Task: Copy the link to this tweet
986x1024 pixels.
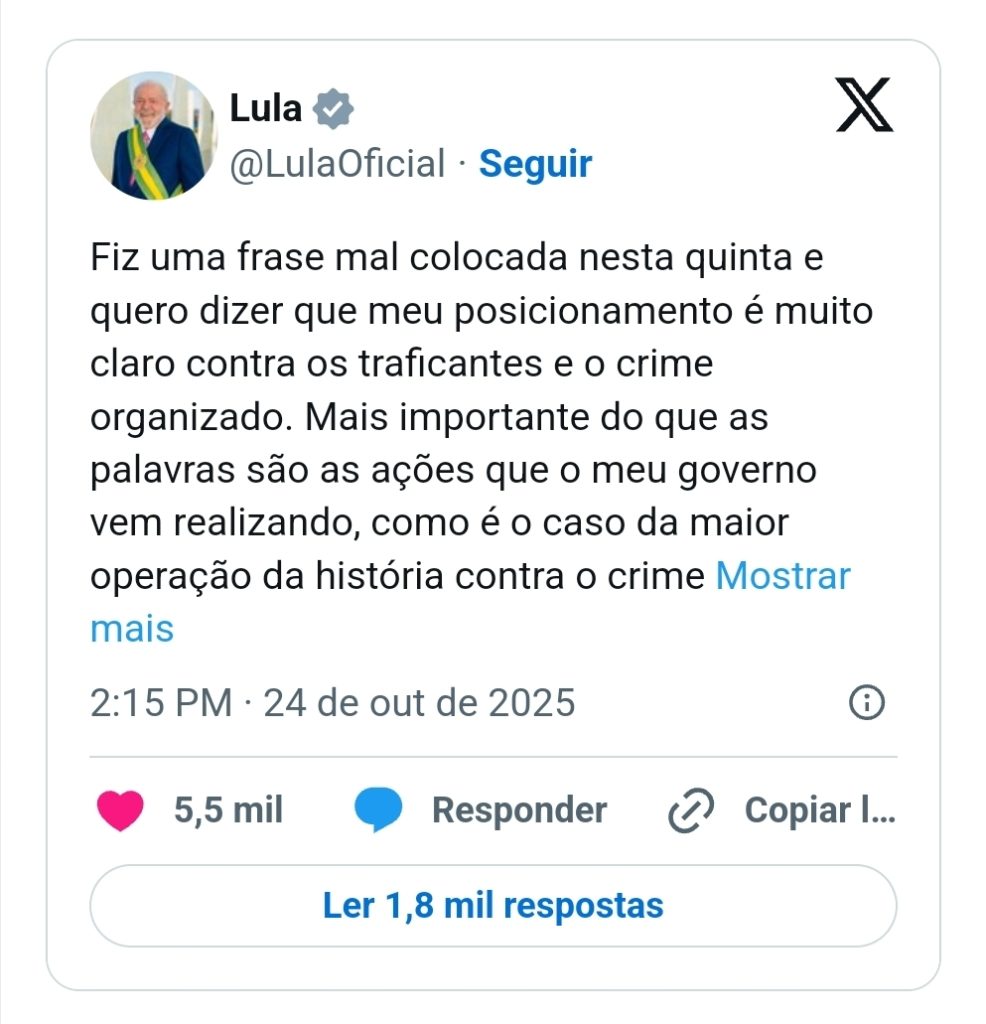Action: (782, 810)
